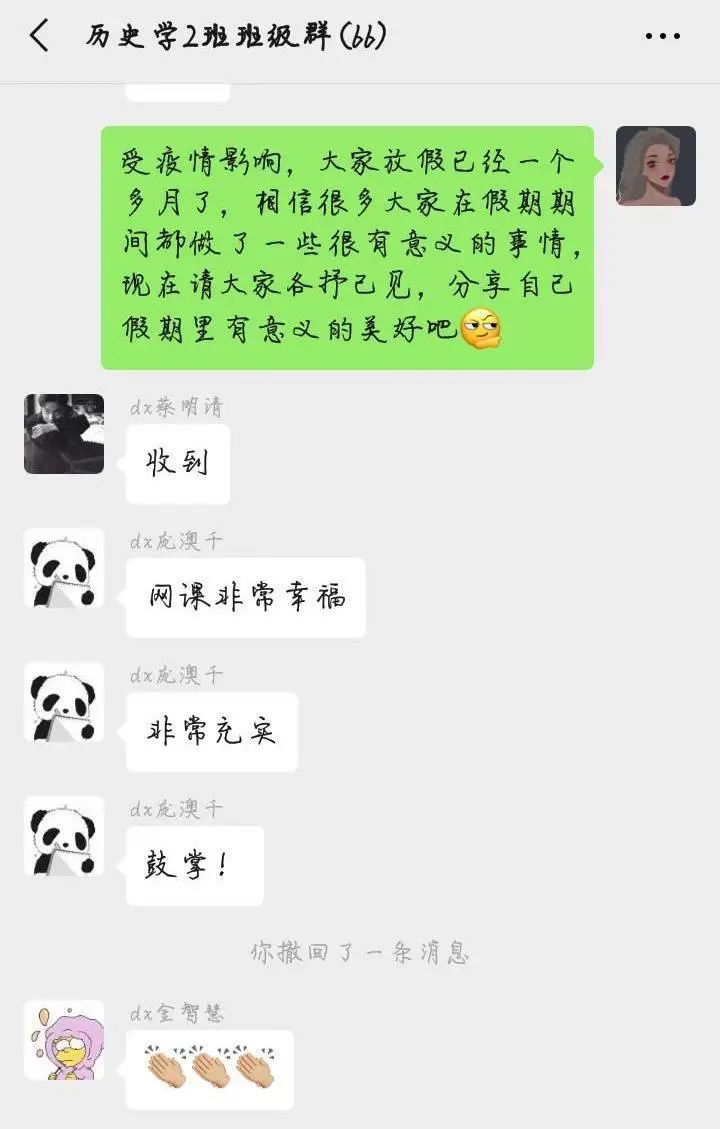Open the three-dot chat info menu
This screenshot has width=720, height=1129.
pyautogui.click(x=662, y=37)
